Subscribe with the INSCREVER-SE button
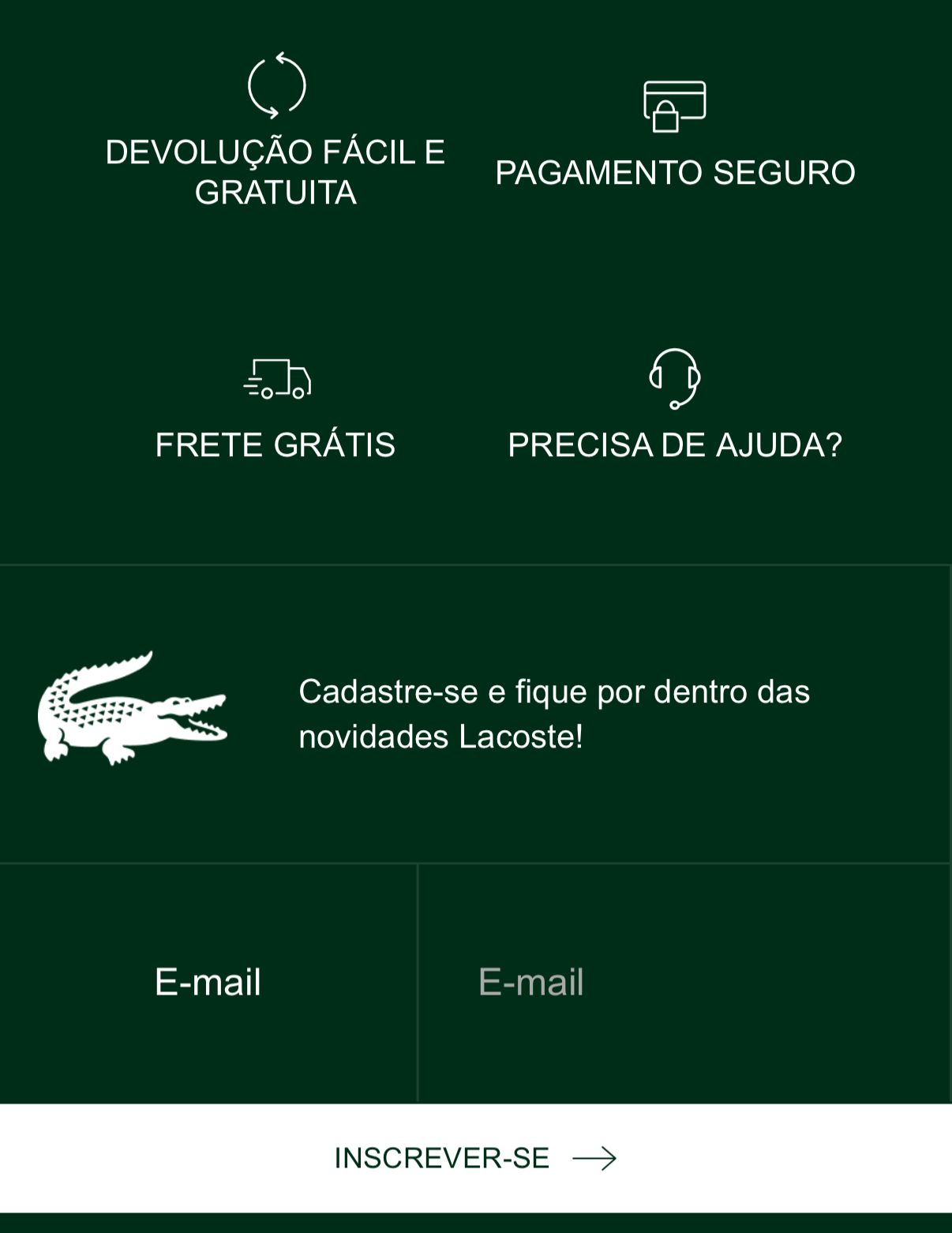 pos(475,1158)
